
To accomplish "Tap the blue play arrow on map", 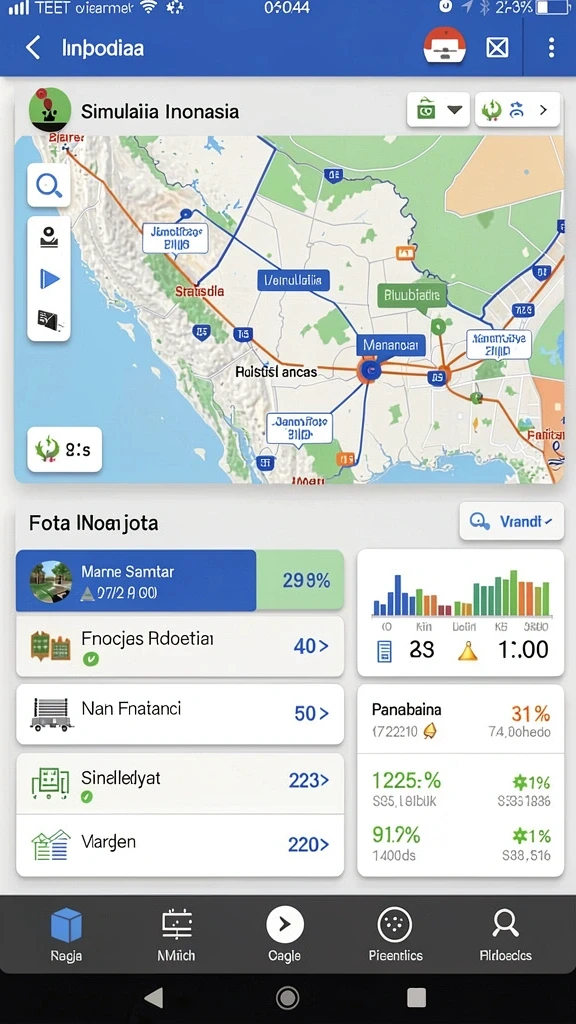I will (x=49, y=279).
